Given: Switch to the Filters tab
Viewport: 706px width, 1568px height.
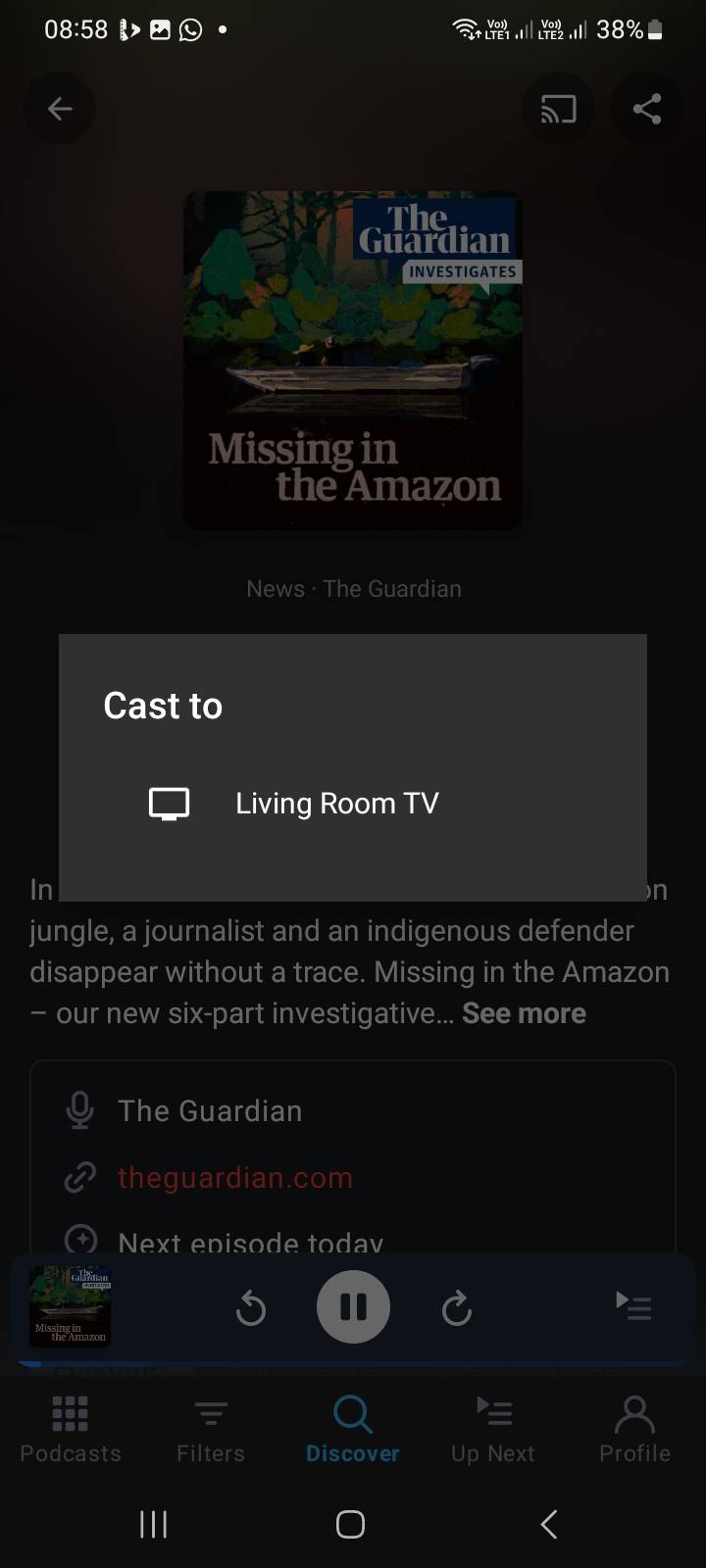Looking at the screenshot, I should point(211,1429).
